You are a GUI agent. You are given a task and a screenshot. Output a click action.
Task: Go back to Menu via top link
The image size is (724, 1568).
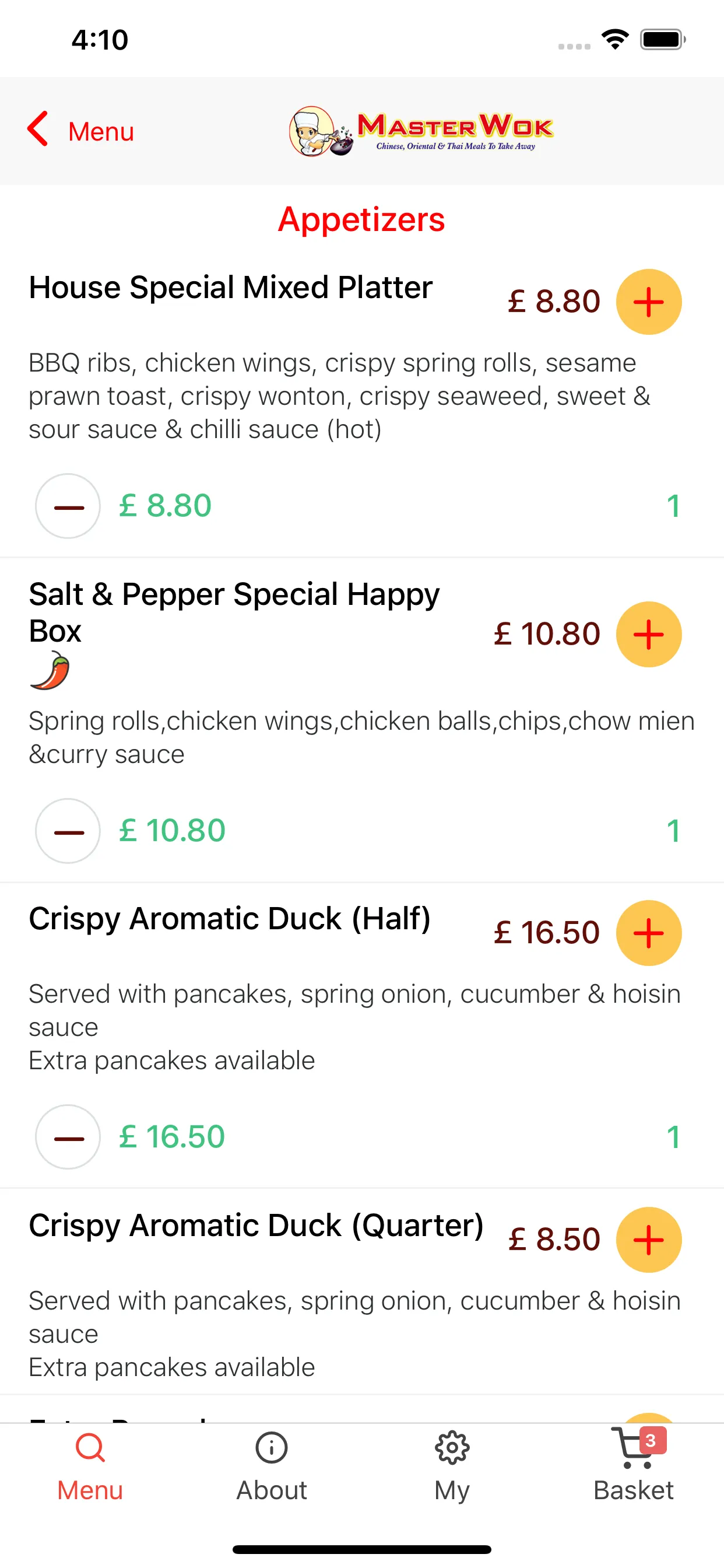point(100,131)
